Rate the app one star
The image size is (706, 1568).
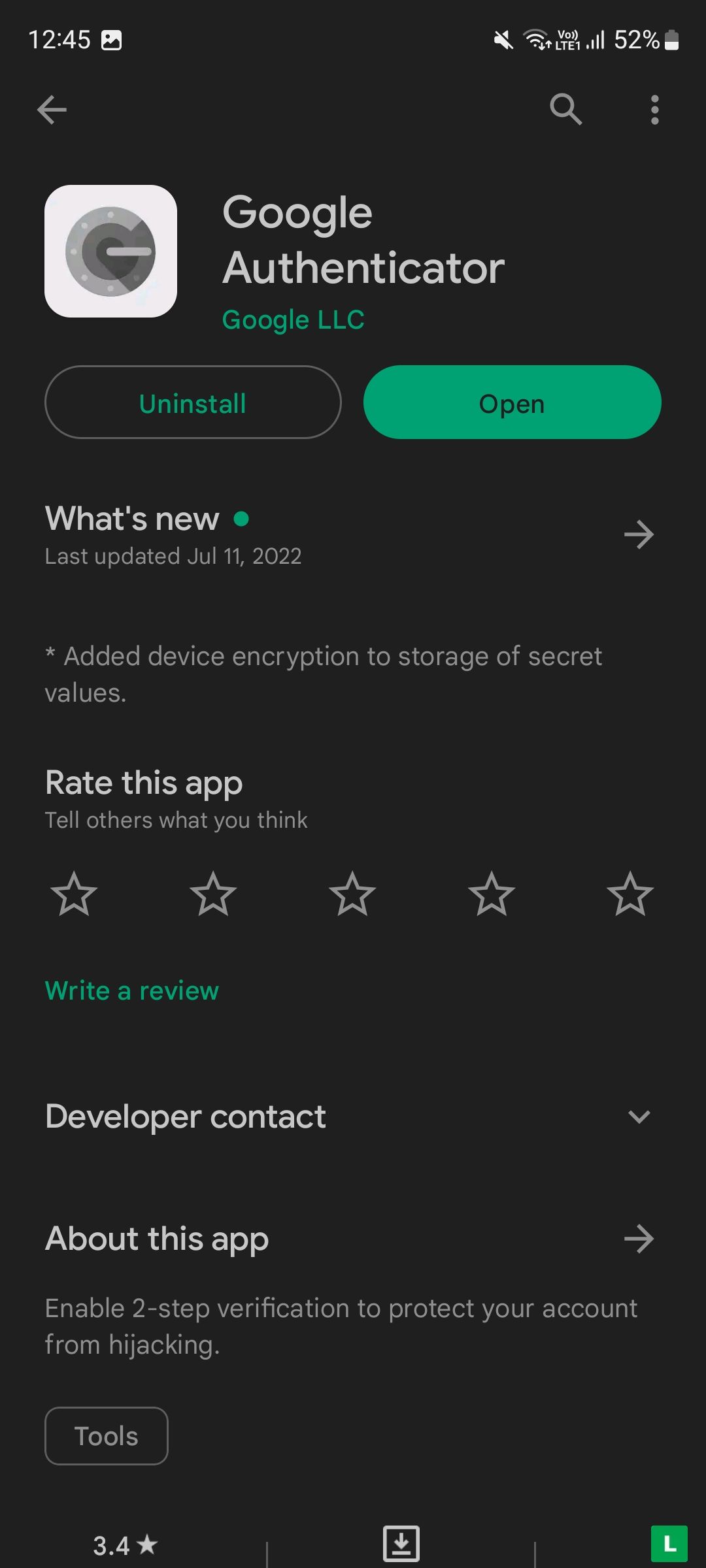pos(74,896)
